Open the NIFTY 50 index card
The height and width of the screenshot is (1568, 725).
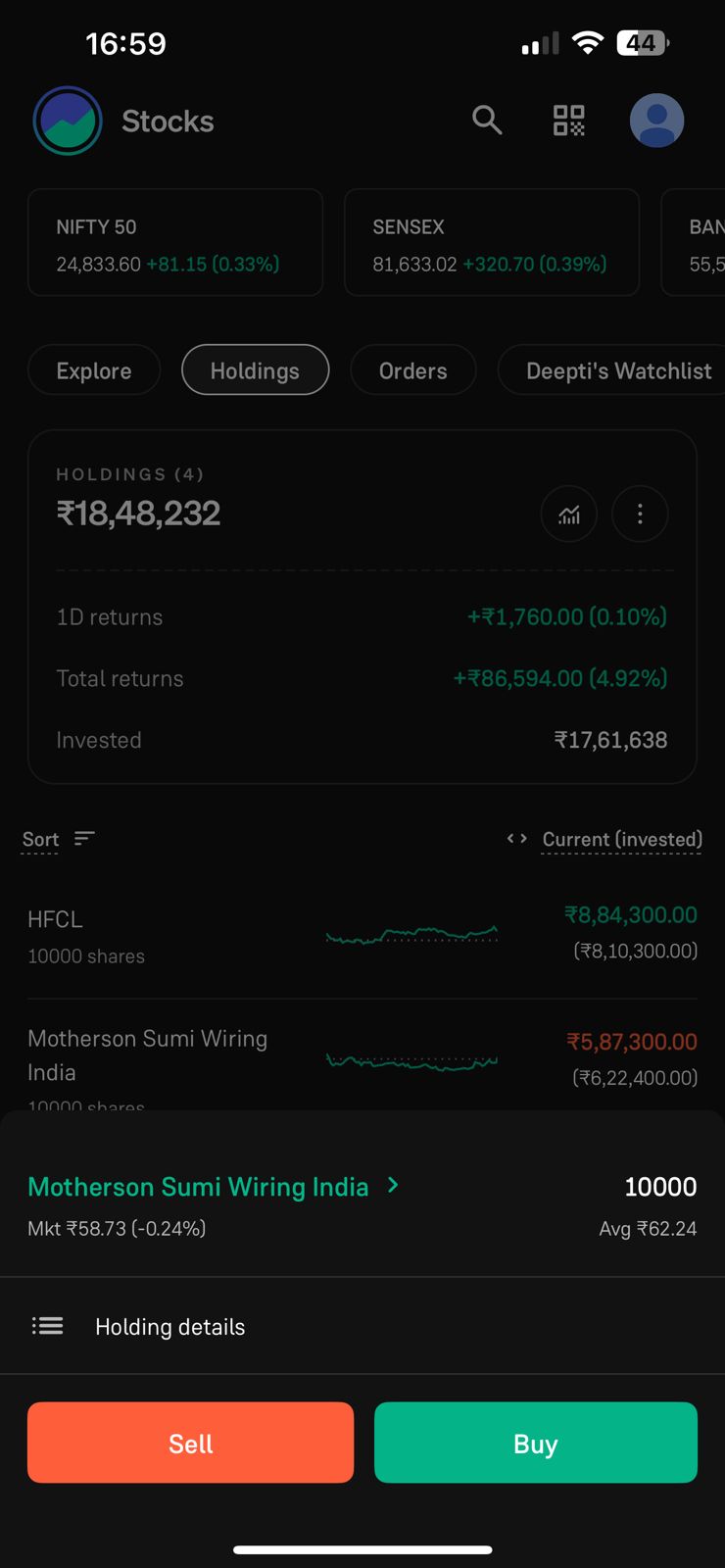click(x=175, y=242)
